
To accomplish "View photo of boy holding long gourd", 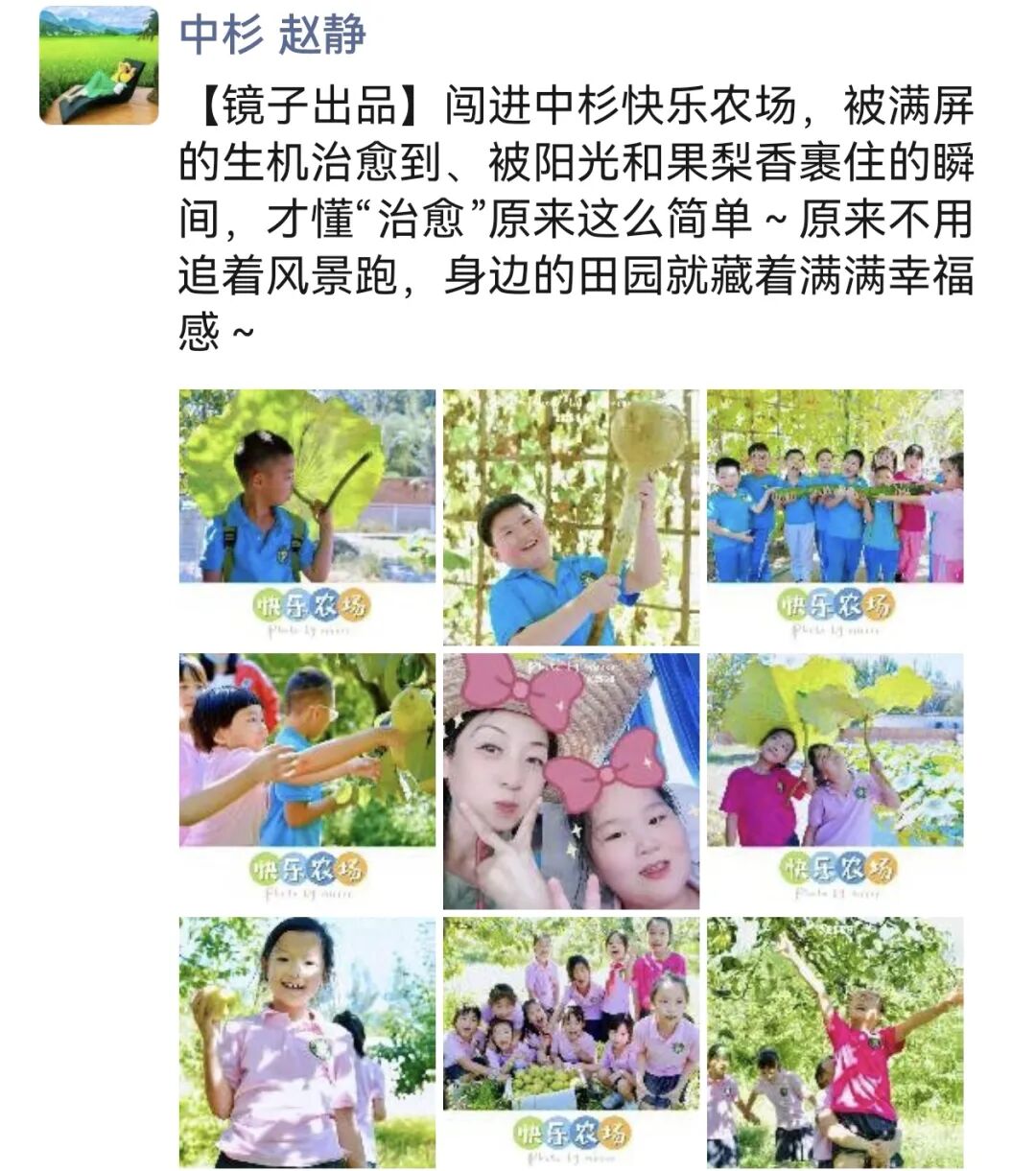I will pyautogui.click(x=571, y=516).
